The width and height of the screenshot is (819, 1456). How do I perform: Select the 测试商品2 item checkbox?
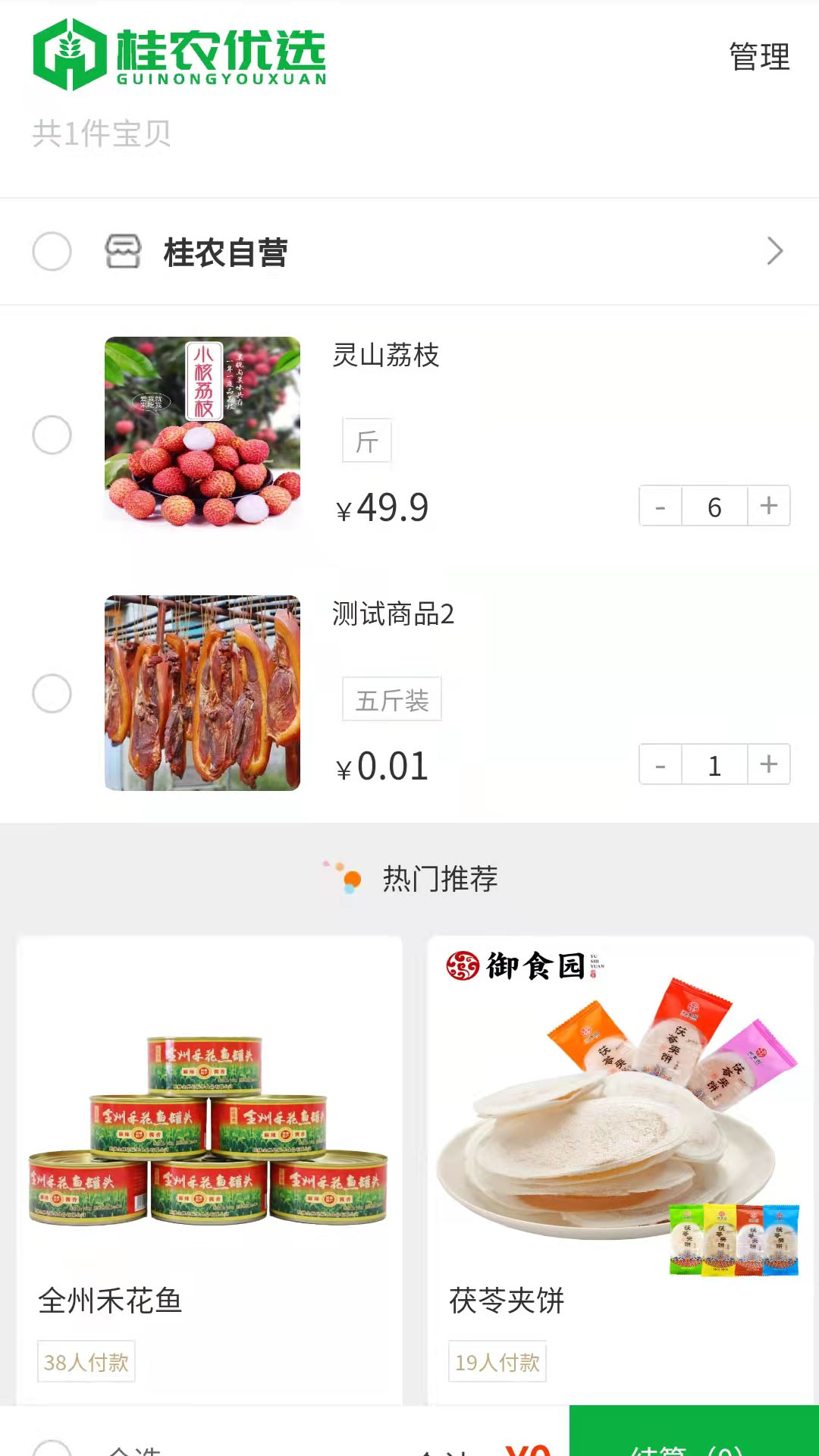52,693
